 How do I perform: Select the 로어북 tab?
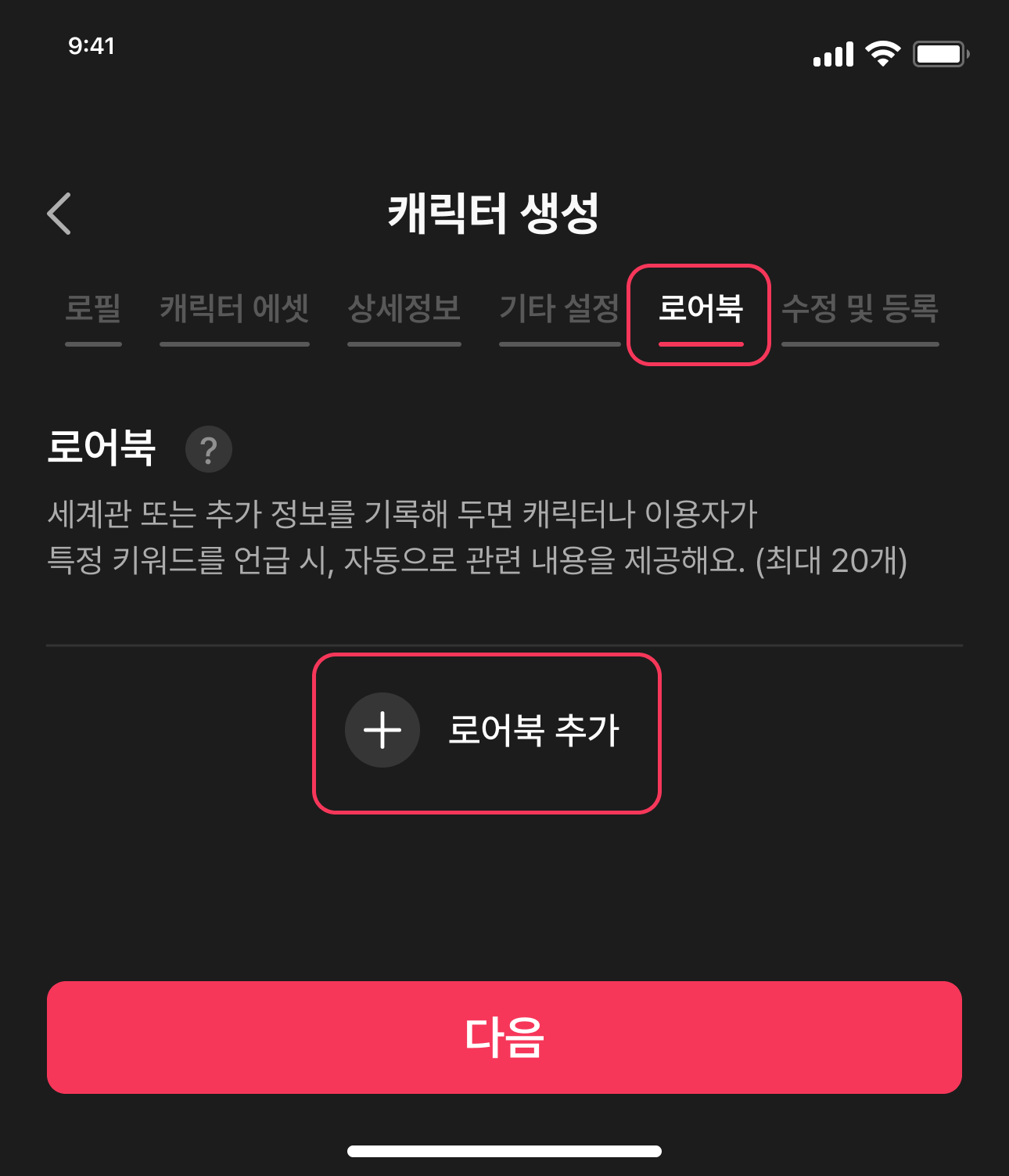tap(700, 310)
